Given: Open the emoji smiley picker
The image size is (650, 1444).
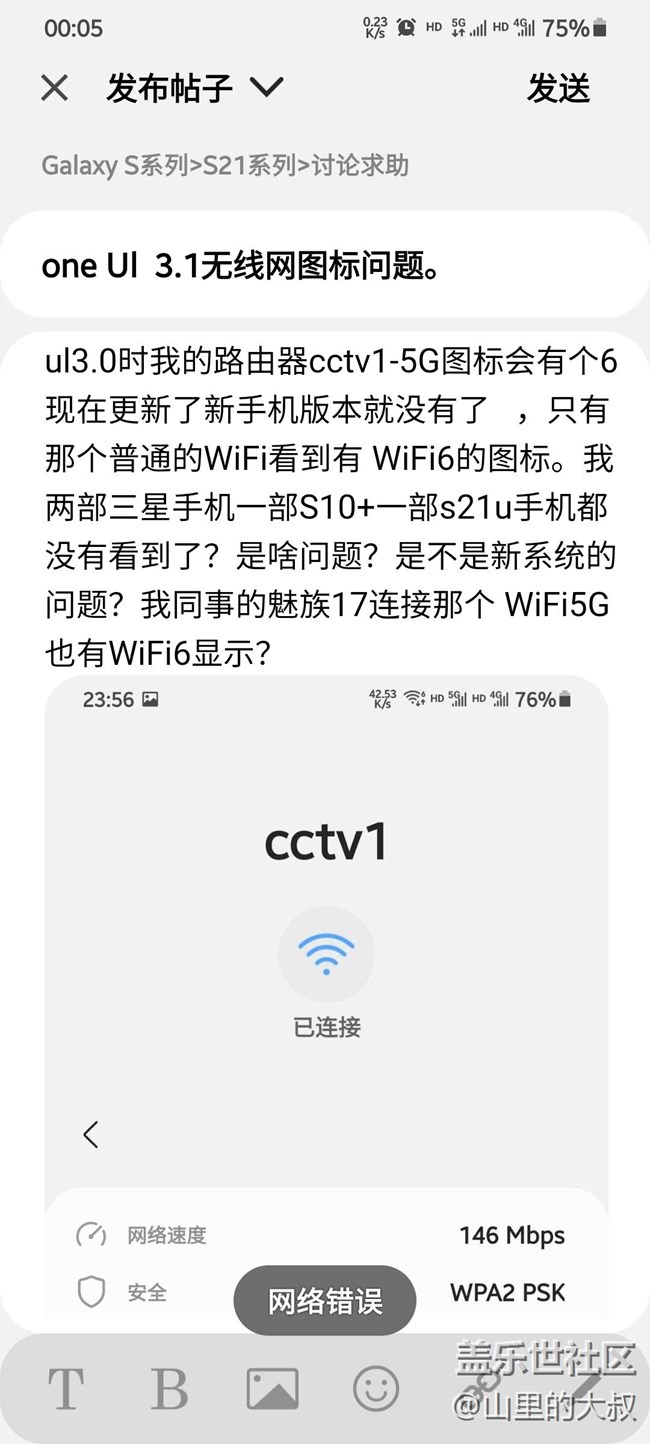Looking at the screenshot, I should click(377, 1388).
